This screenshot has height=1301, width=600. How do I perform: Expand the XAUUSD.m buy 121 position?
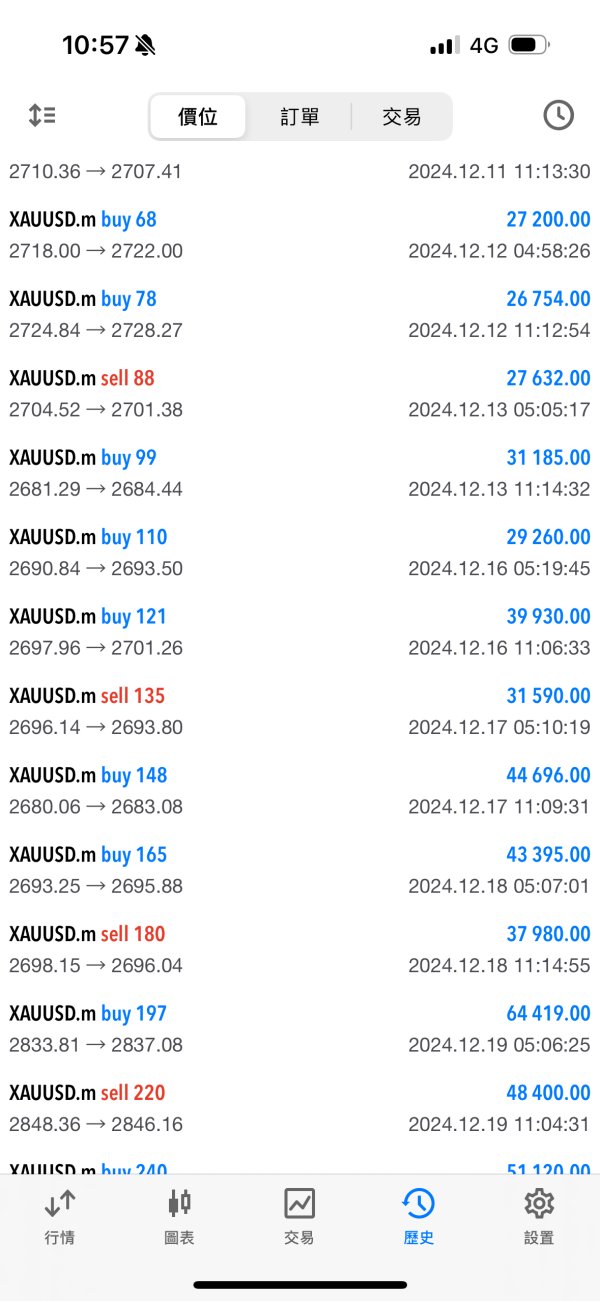pyautogui.click(x=300, y=632)
